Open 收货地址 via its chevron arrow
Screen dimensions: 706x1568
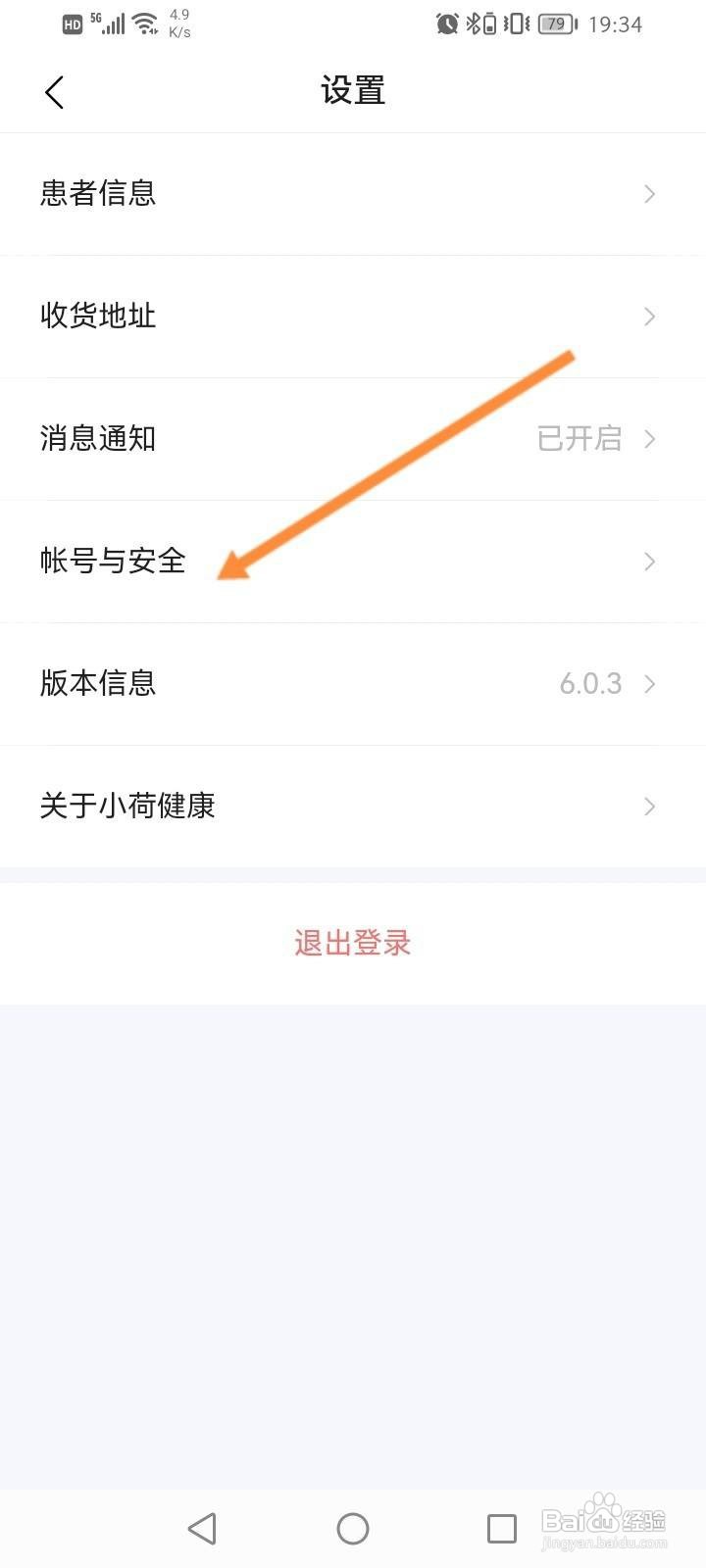pos(648,317)
